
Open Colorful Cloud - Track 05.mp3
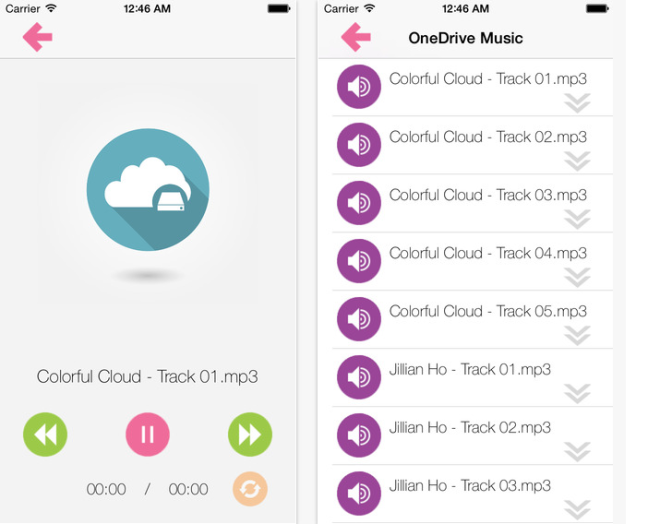[x=487, y=311]
